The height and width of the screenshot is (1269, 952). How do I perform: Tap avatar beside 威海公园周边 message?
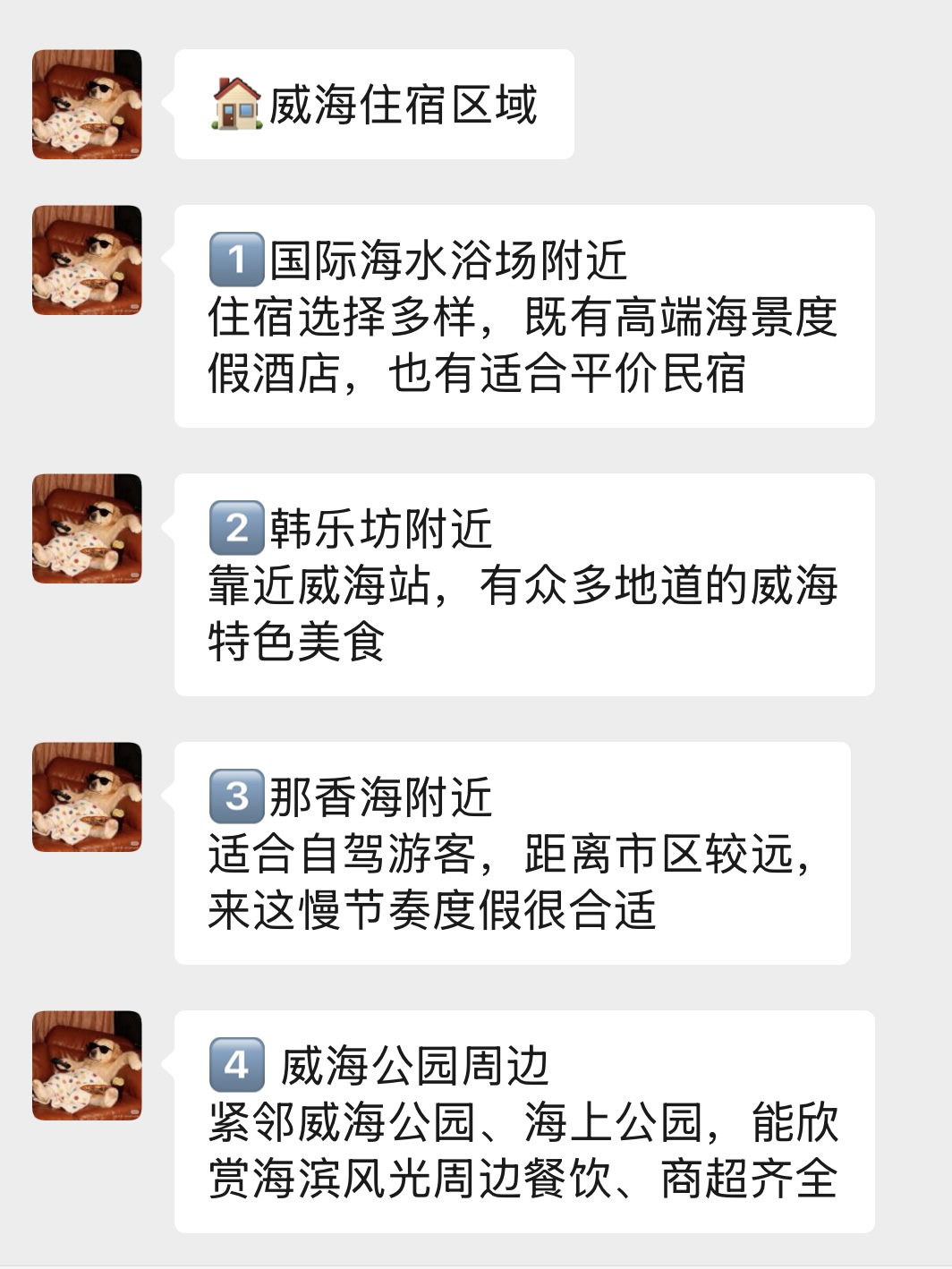click(87, 1066)
